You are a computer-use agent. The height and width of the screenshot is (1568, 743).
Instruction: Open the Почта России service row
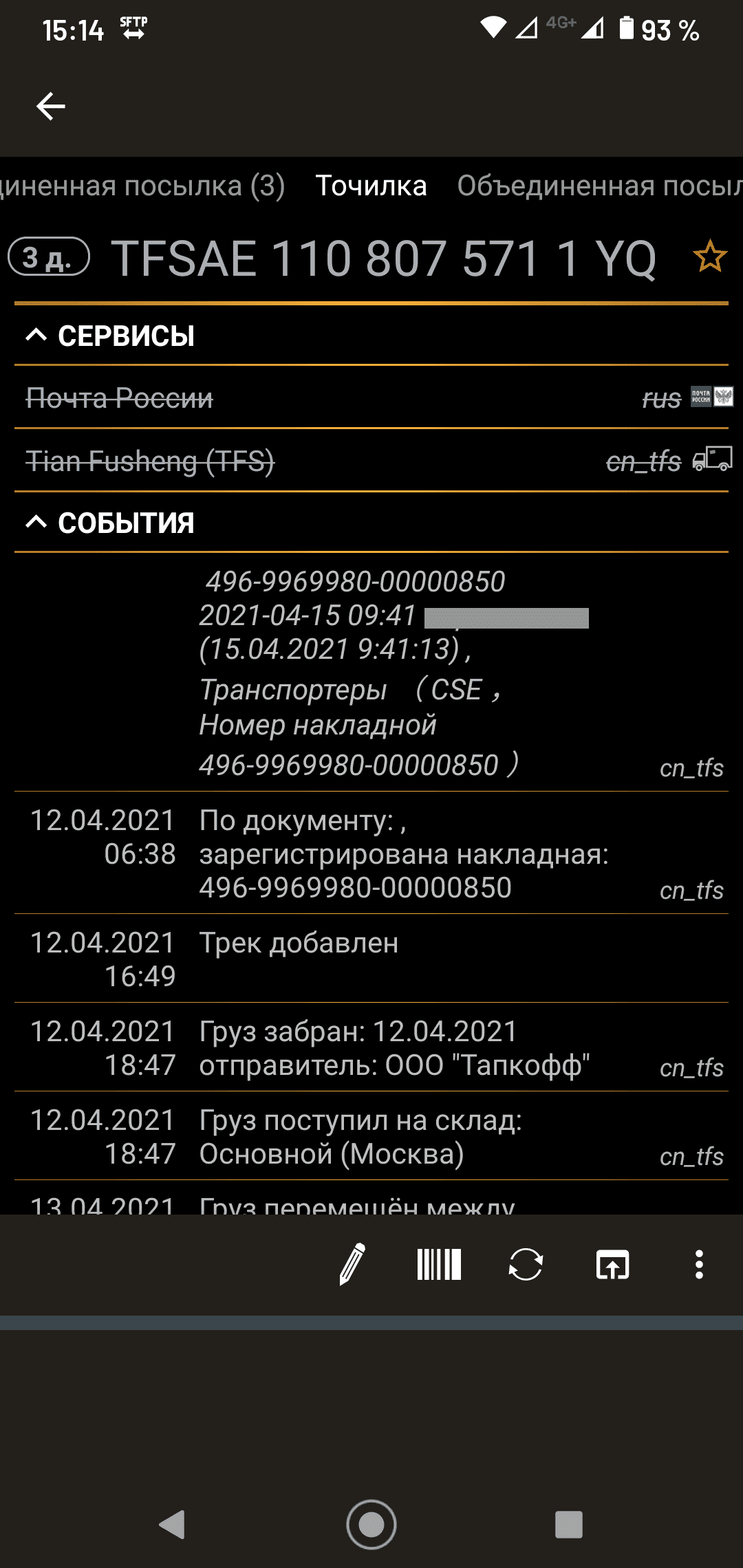pos(371,398)
